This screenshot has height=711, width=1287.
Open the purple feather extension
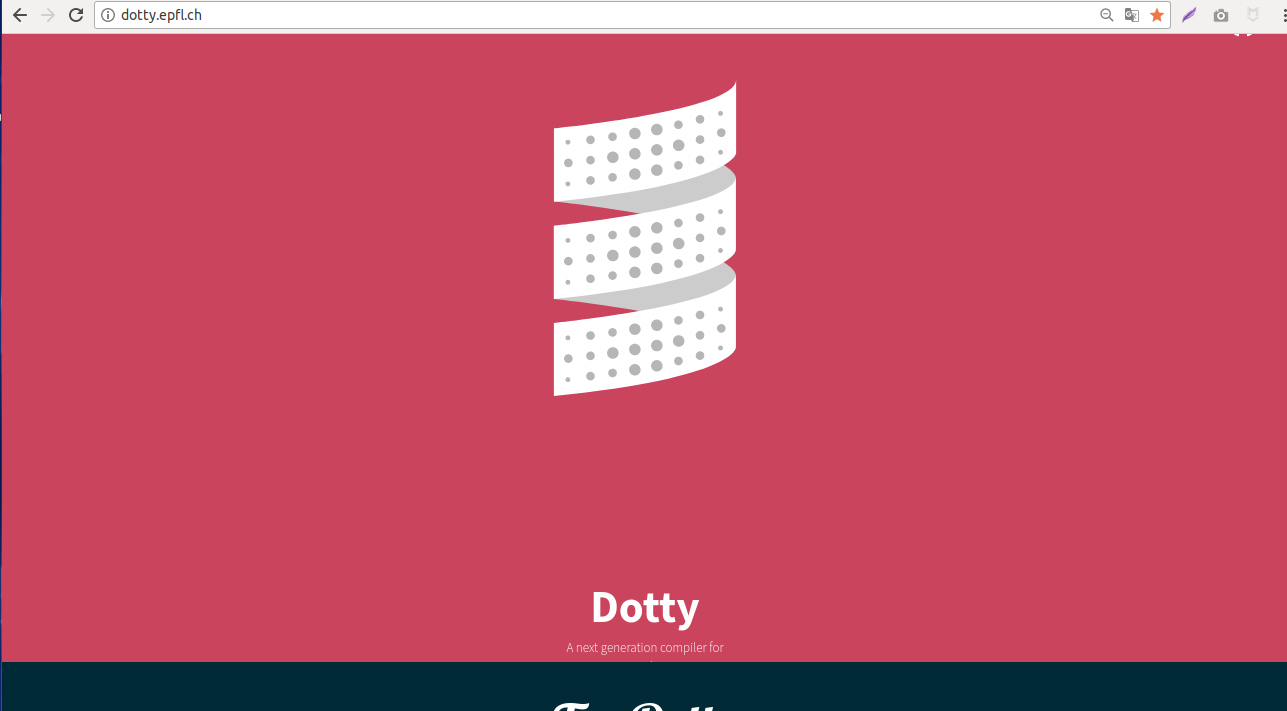point(1189,15)
